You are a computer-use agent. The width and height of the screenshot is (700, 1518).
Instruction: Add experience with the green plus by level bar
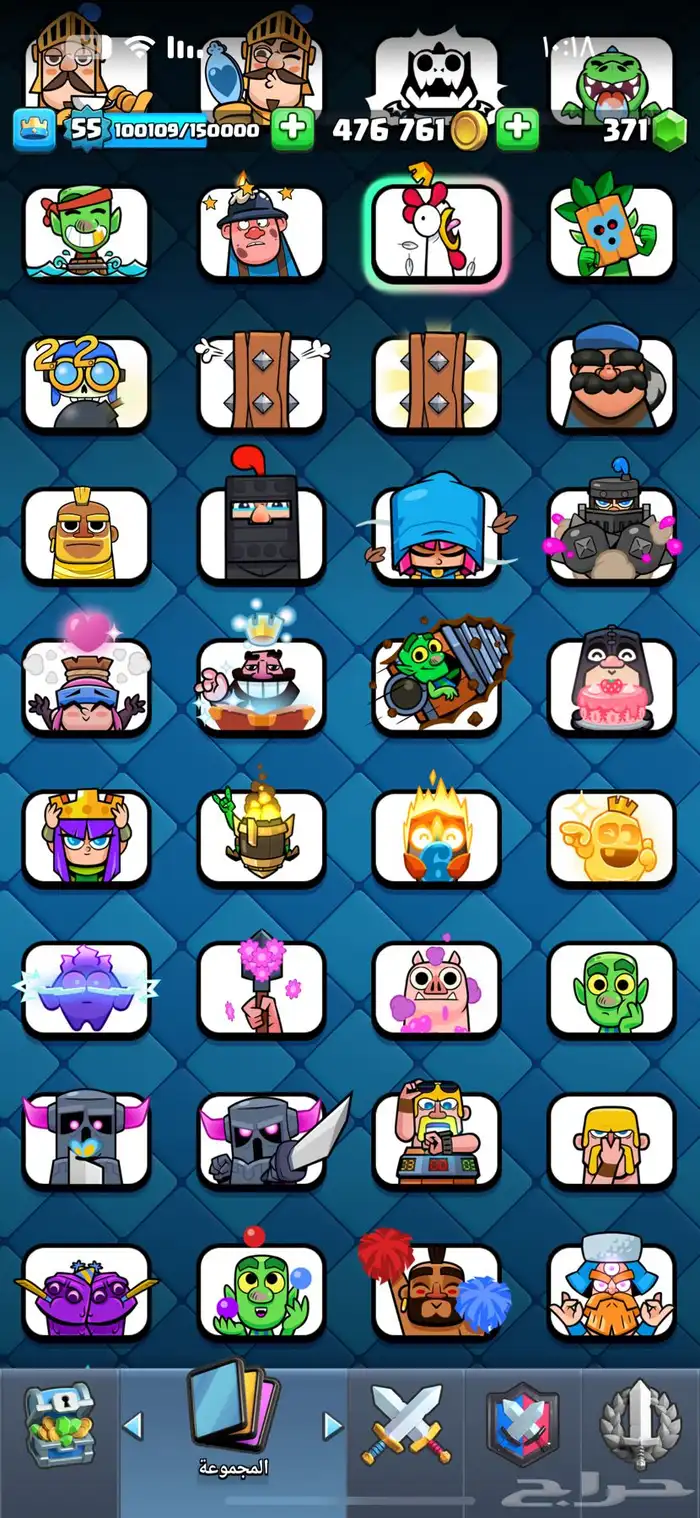click(x=292, y=129)
